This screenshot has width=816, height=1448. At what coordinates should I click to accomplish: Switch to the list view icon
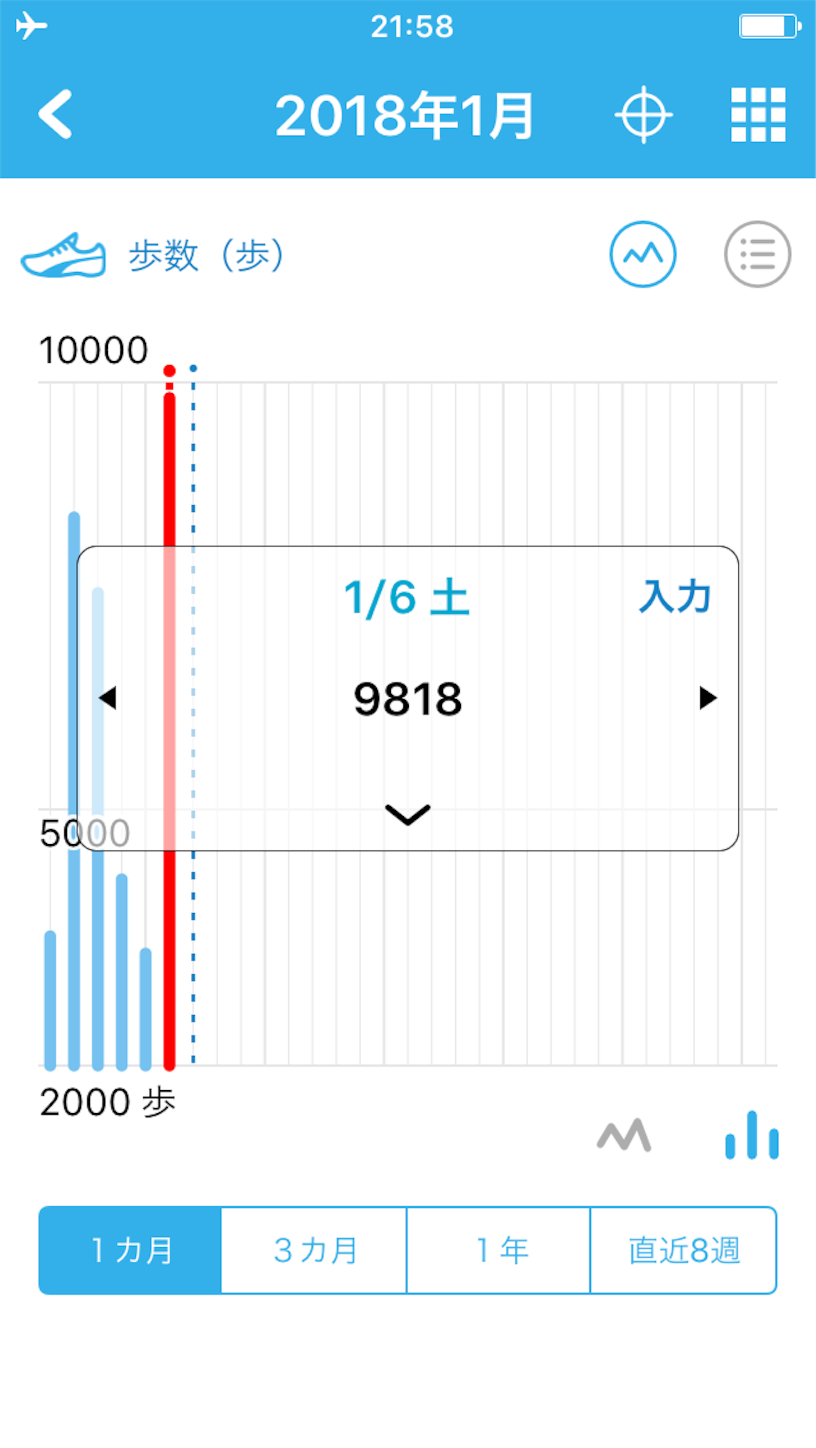(758, 254)
